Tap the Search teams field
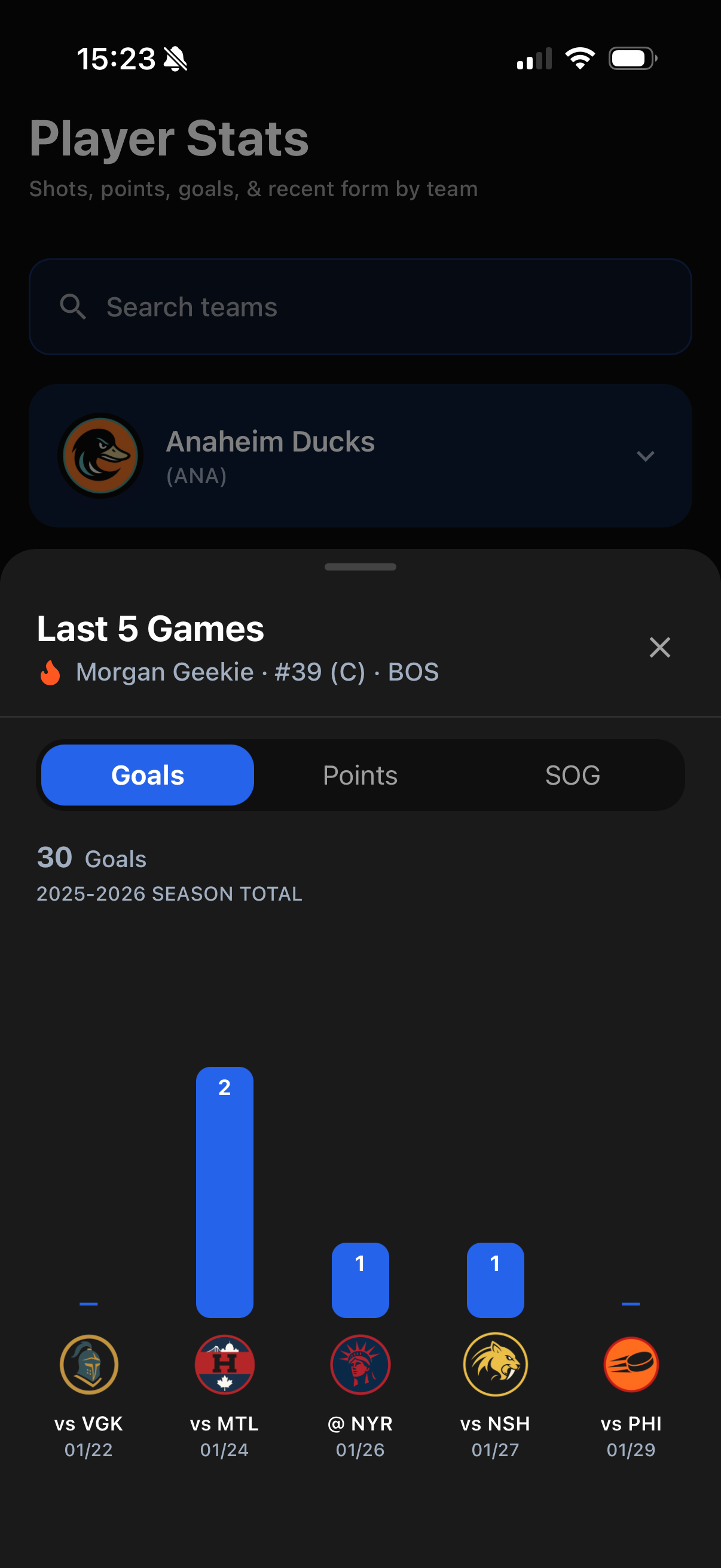 [x=360, y=307]
